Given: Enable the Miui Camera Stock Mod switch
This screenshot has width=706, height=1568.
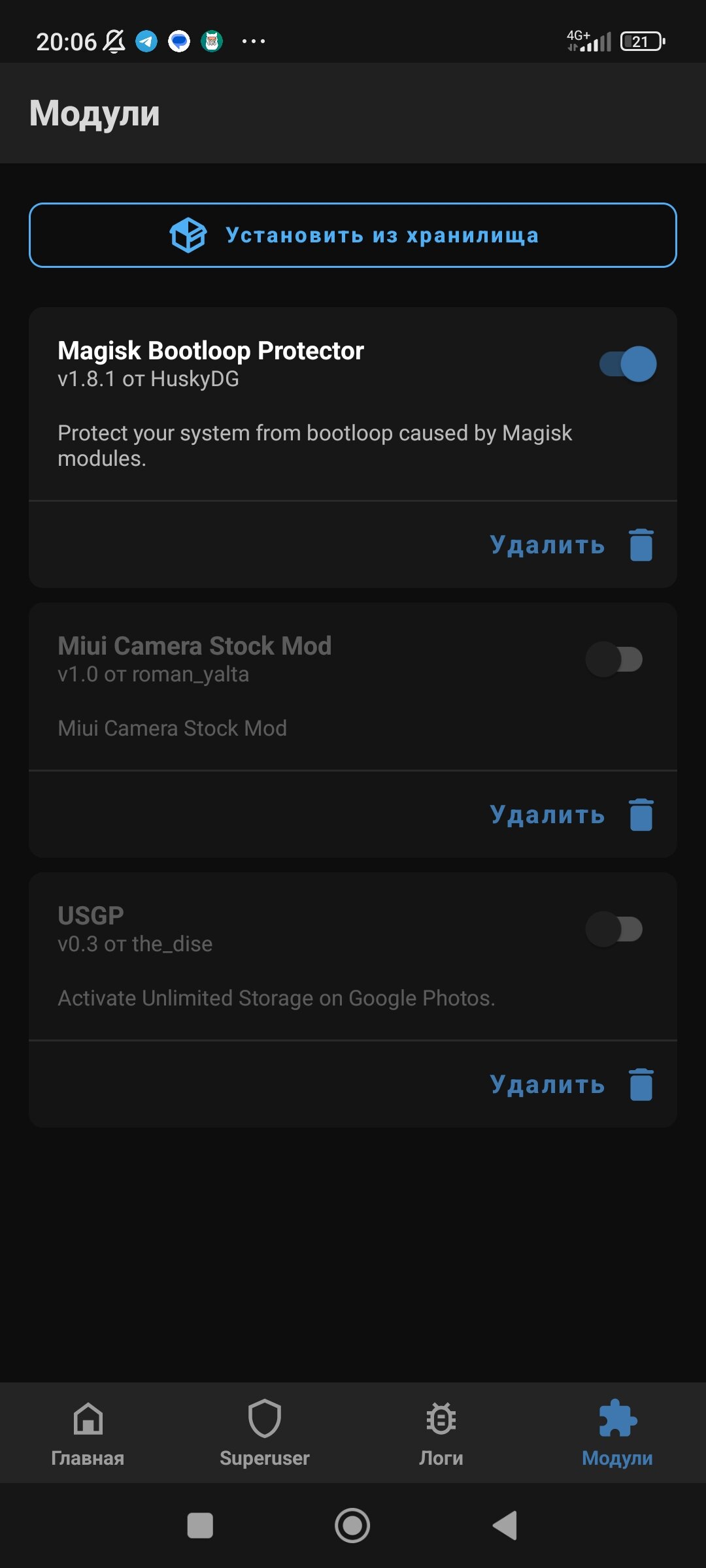Looking at the screenshot, I should pyautogui.click(x=614, y=659).
